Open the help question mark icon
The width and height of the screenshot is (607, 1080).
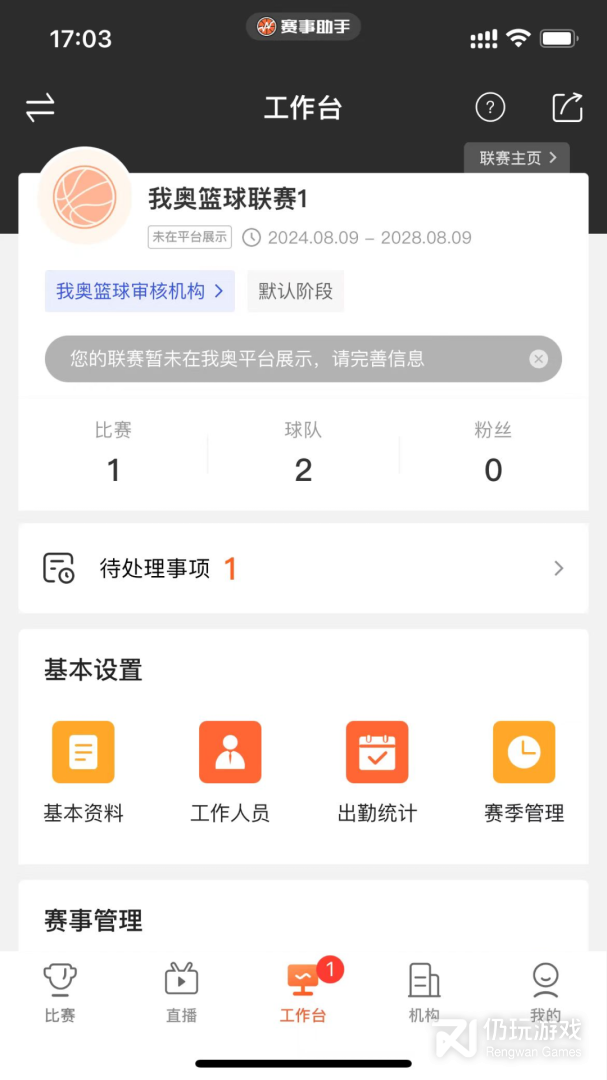(490, 108)
